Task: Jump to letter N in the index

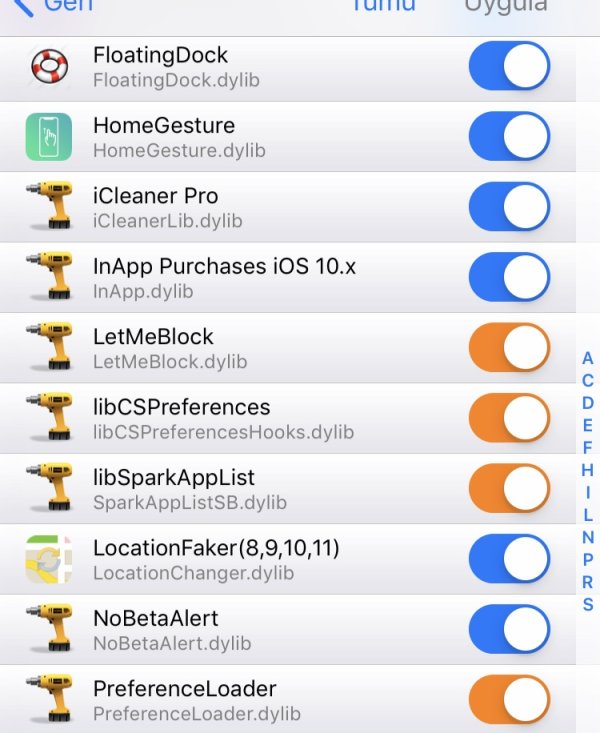Action: 588,538
